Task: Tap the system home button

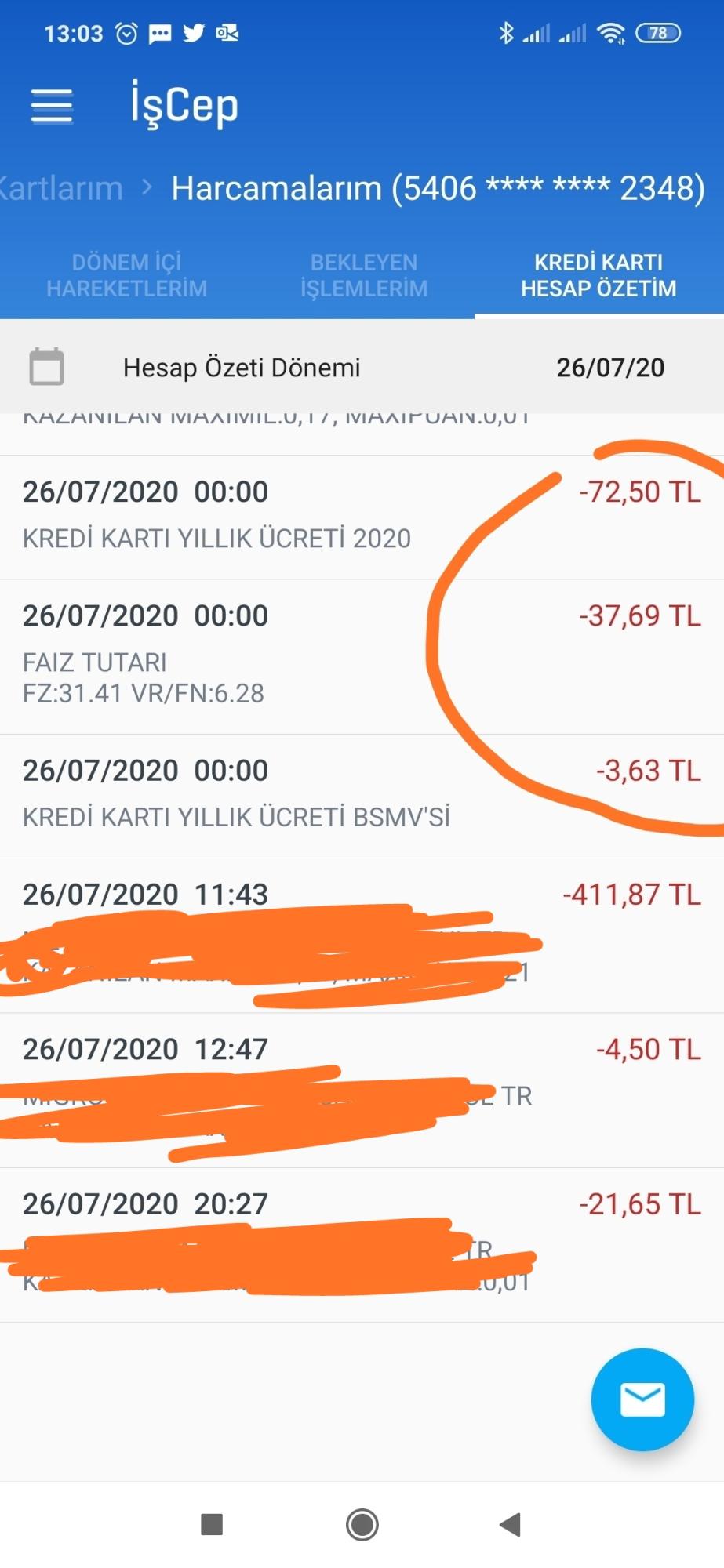Action: tap(362, 1524)
